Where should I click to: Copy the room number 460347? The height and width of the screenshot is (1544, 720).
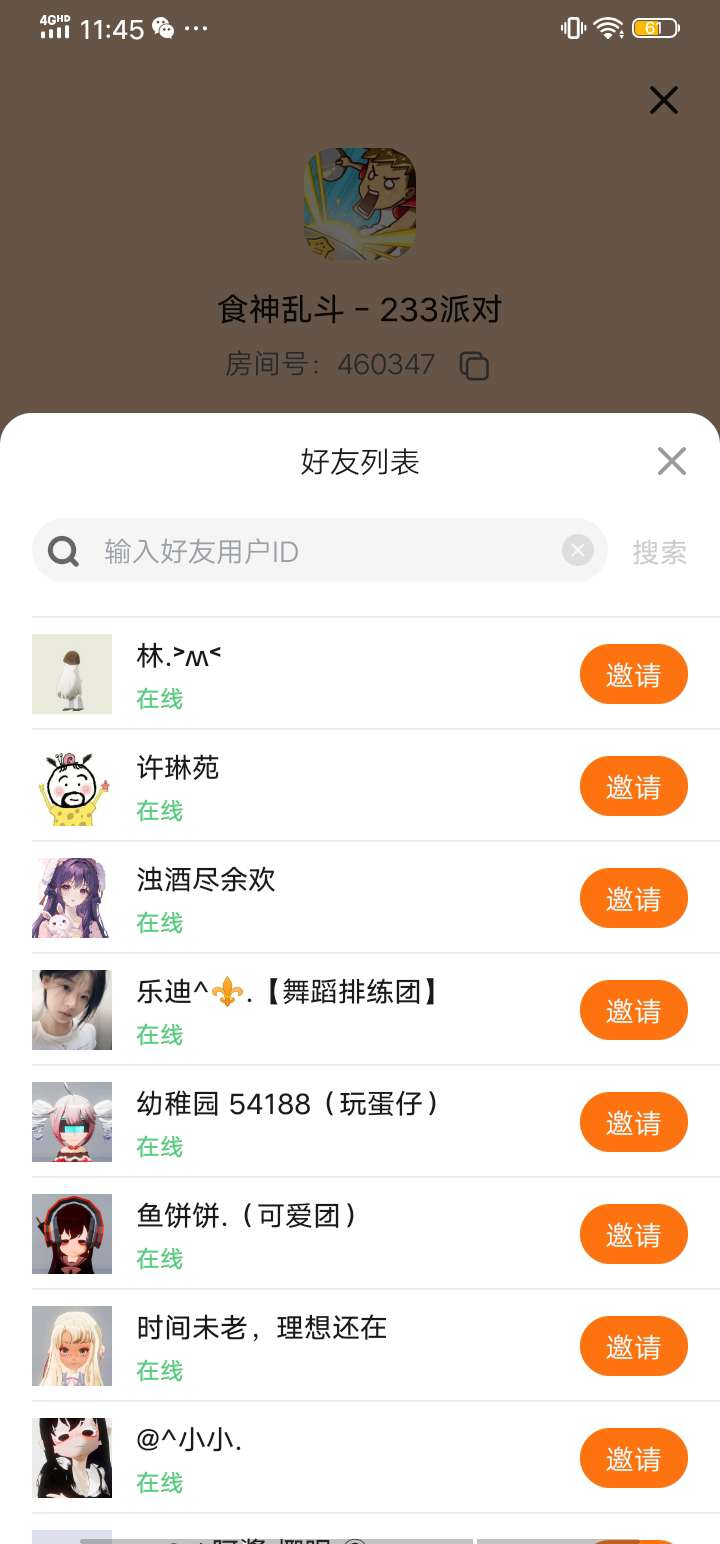pyautogui.click(x=474, y=366)
